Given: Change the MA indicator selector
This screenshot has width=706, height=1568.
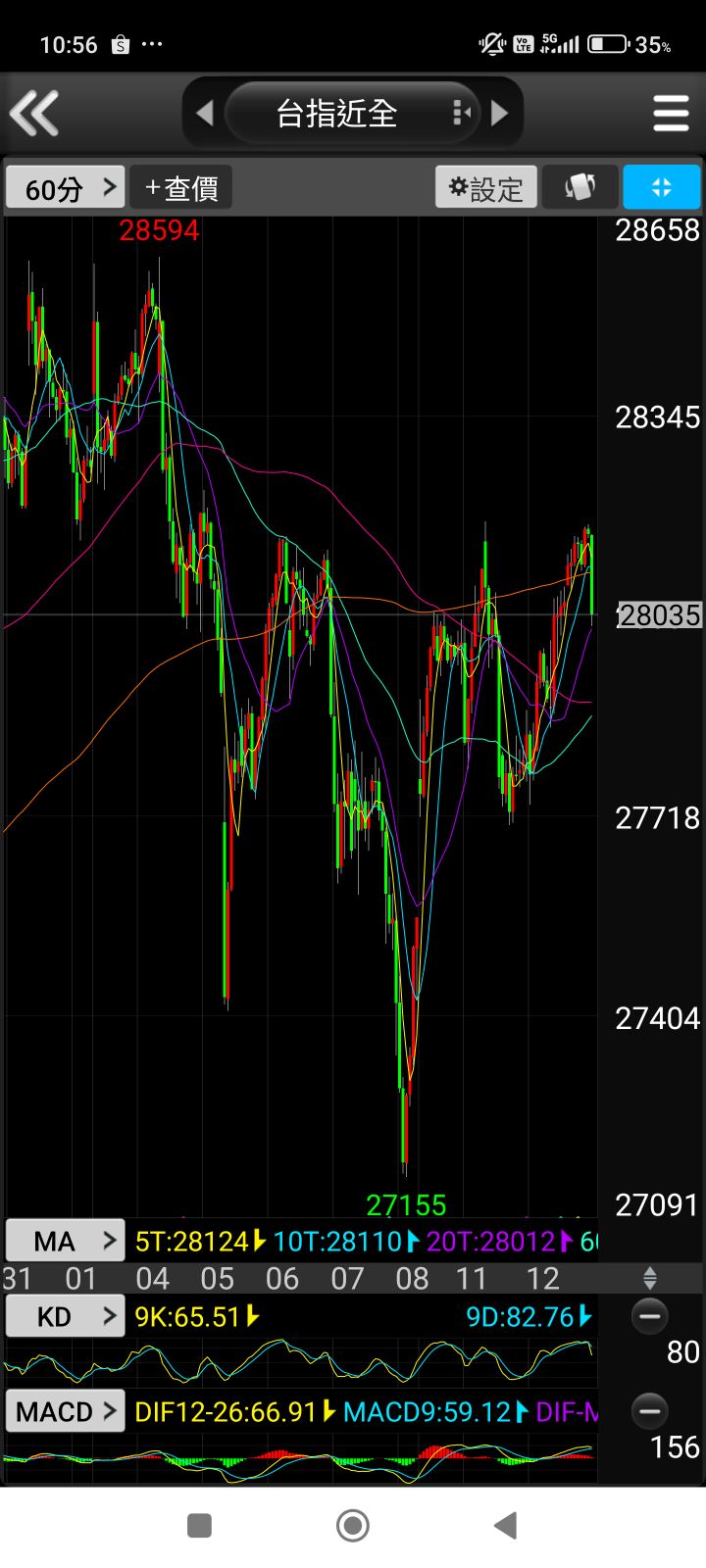Looking at the screenshot, I should pos(66,1241).
